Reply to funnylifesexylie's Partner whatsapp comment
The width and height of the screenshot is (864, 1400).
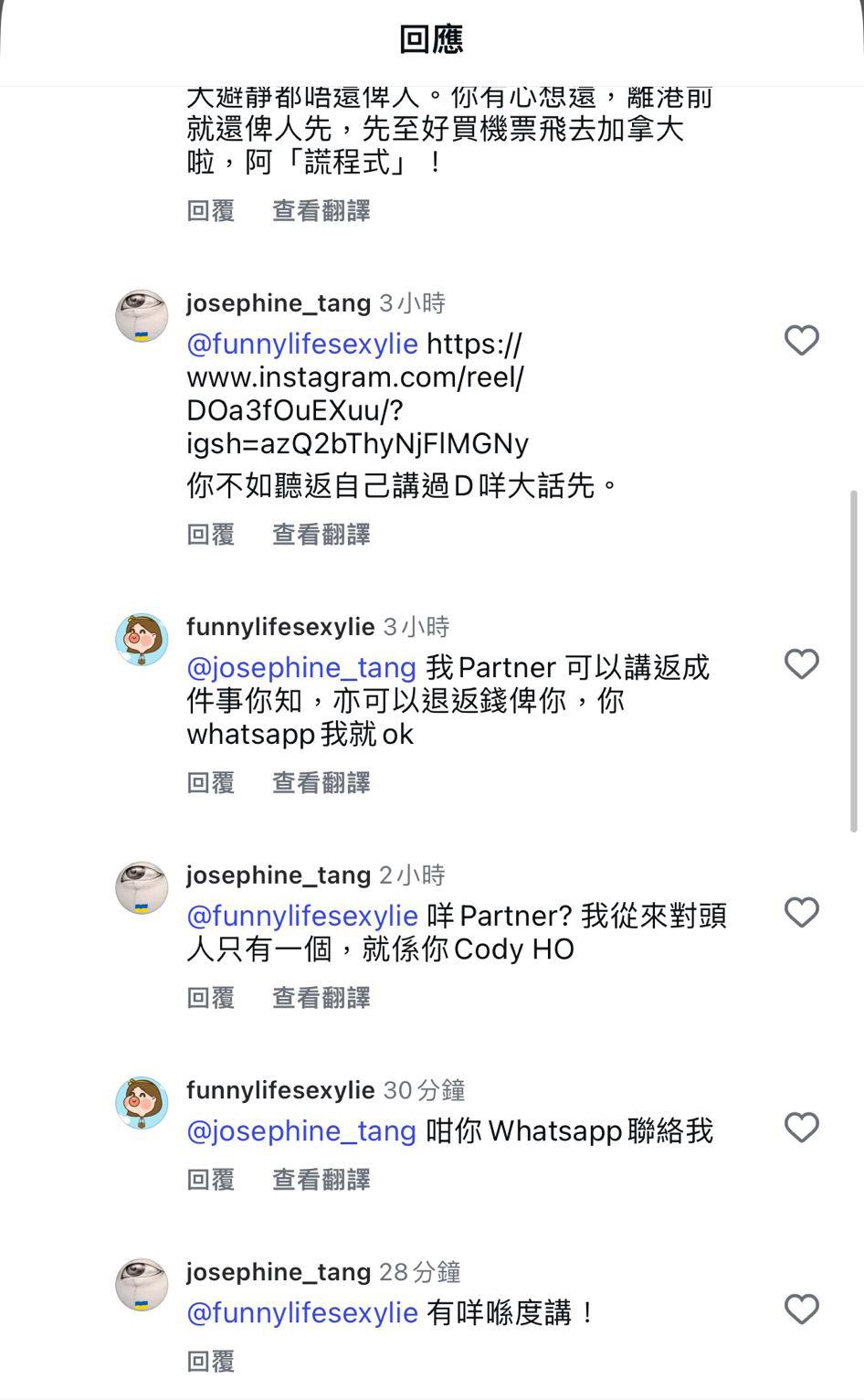(211, 783)
